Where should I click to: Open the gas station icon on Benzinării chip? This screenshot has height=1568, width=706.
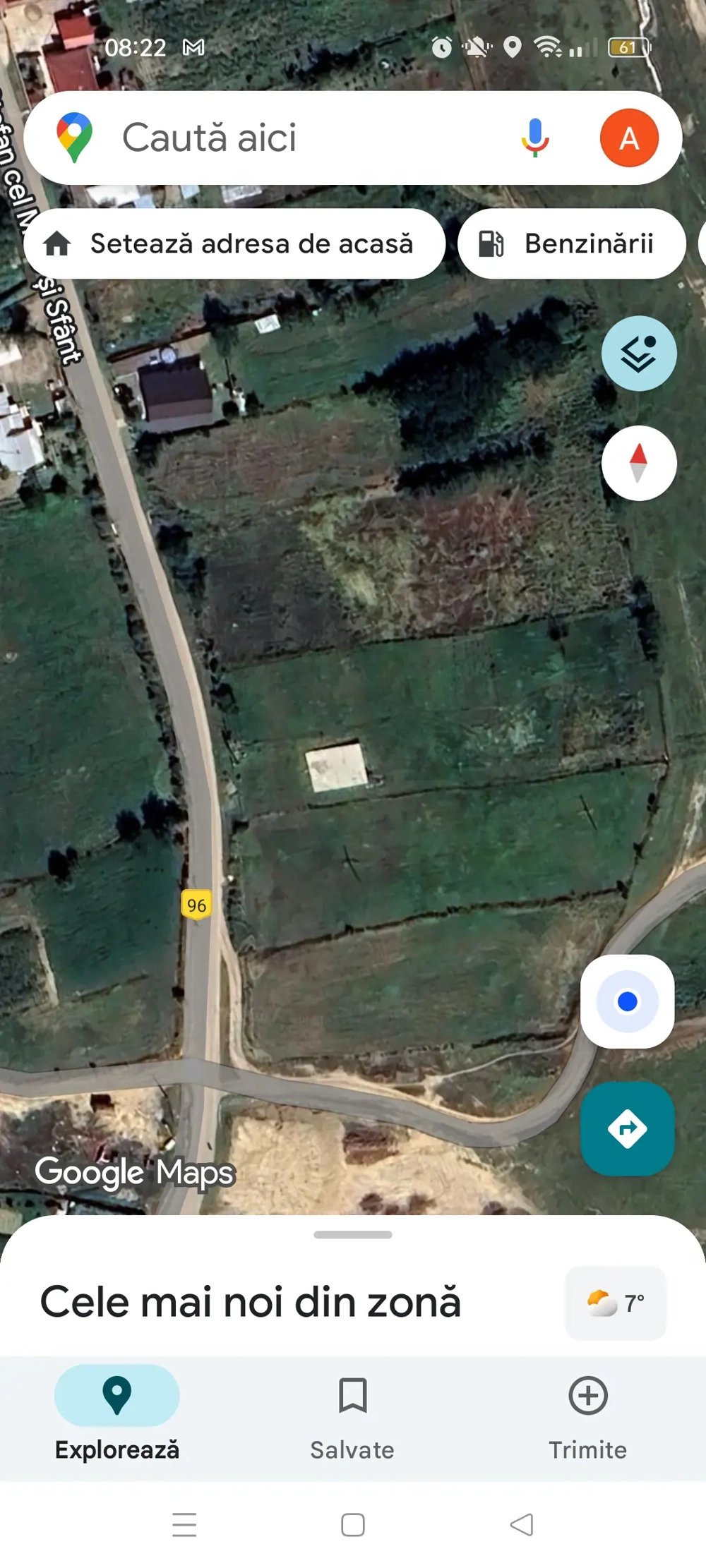493,243
